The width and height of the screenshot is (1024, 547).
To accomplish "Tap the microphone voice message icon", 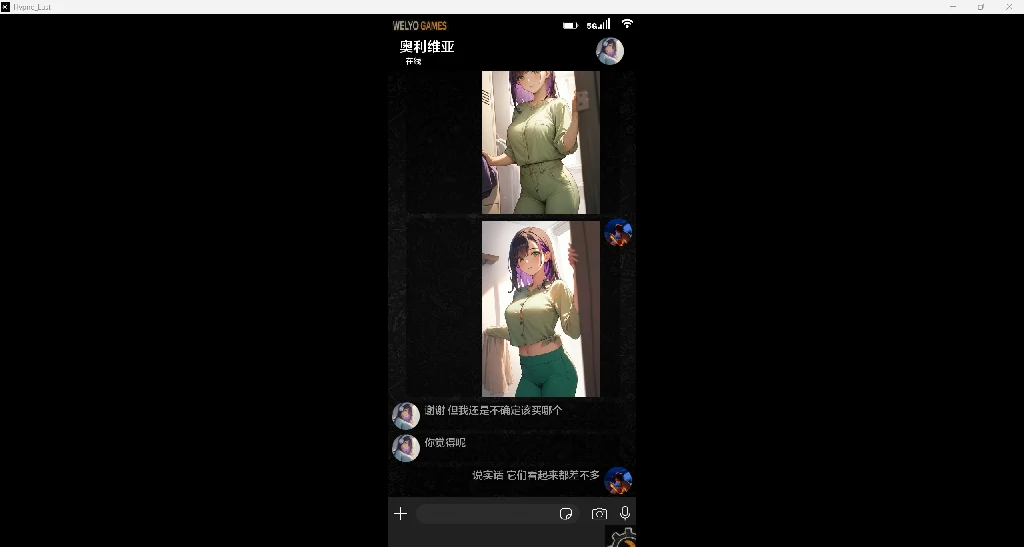I will coord(625,513).
